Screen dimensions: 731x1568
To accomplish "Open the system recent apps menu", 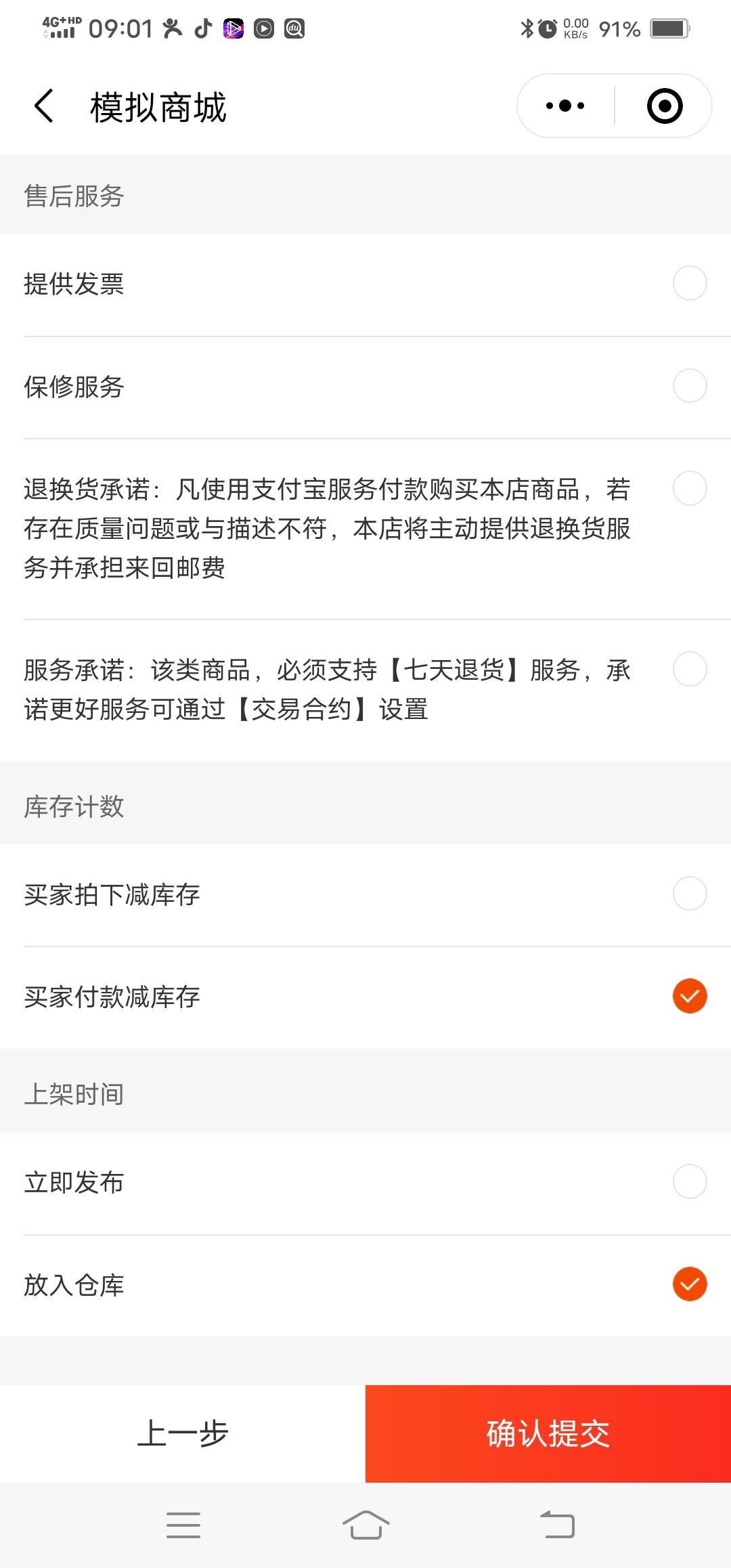I will pos(183,1525).
